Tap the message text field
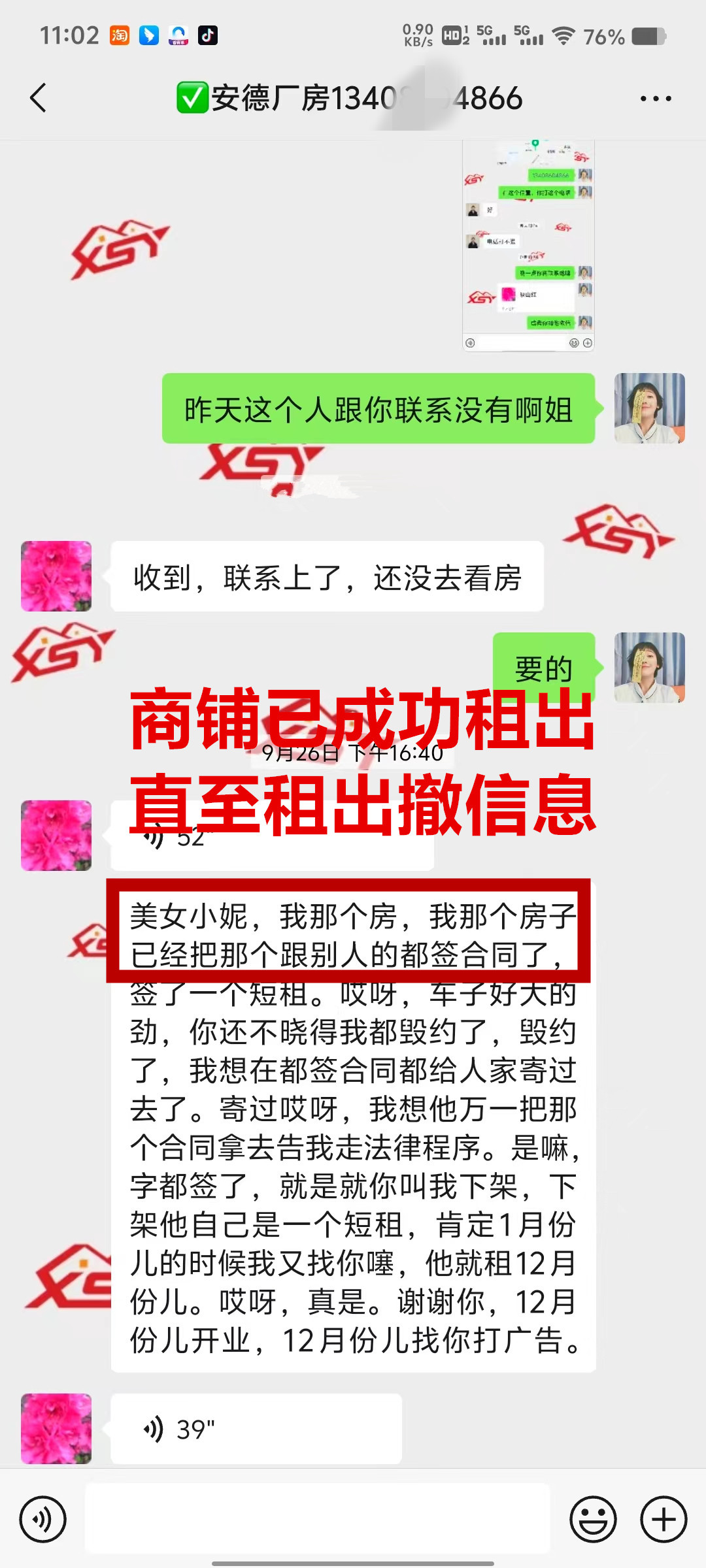Image resolution: width=706 pixels, height=1568 pixels. [x=317, y=1519]
